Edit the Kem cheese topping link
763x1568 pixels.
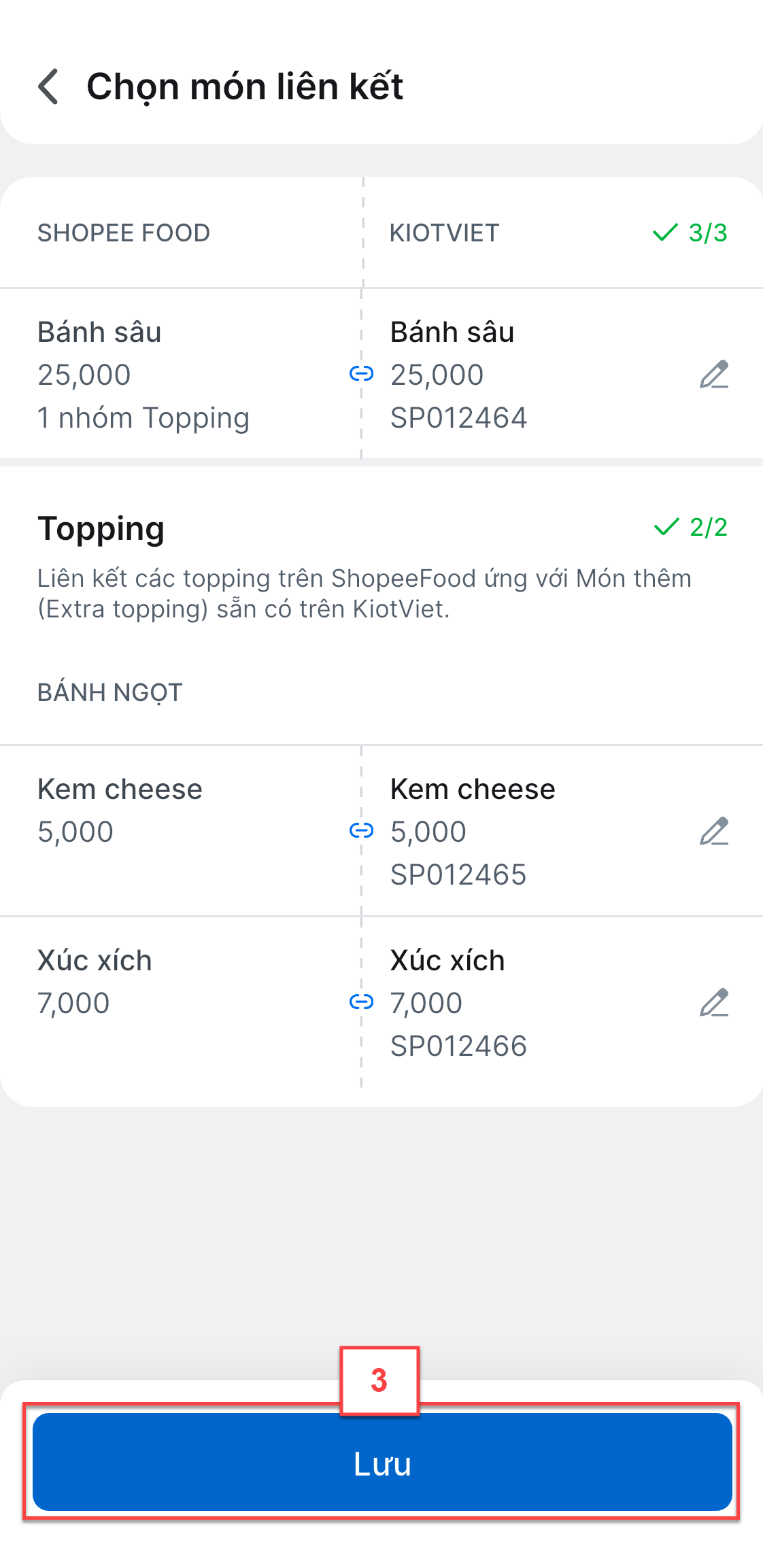[714, 832]
